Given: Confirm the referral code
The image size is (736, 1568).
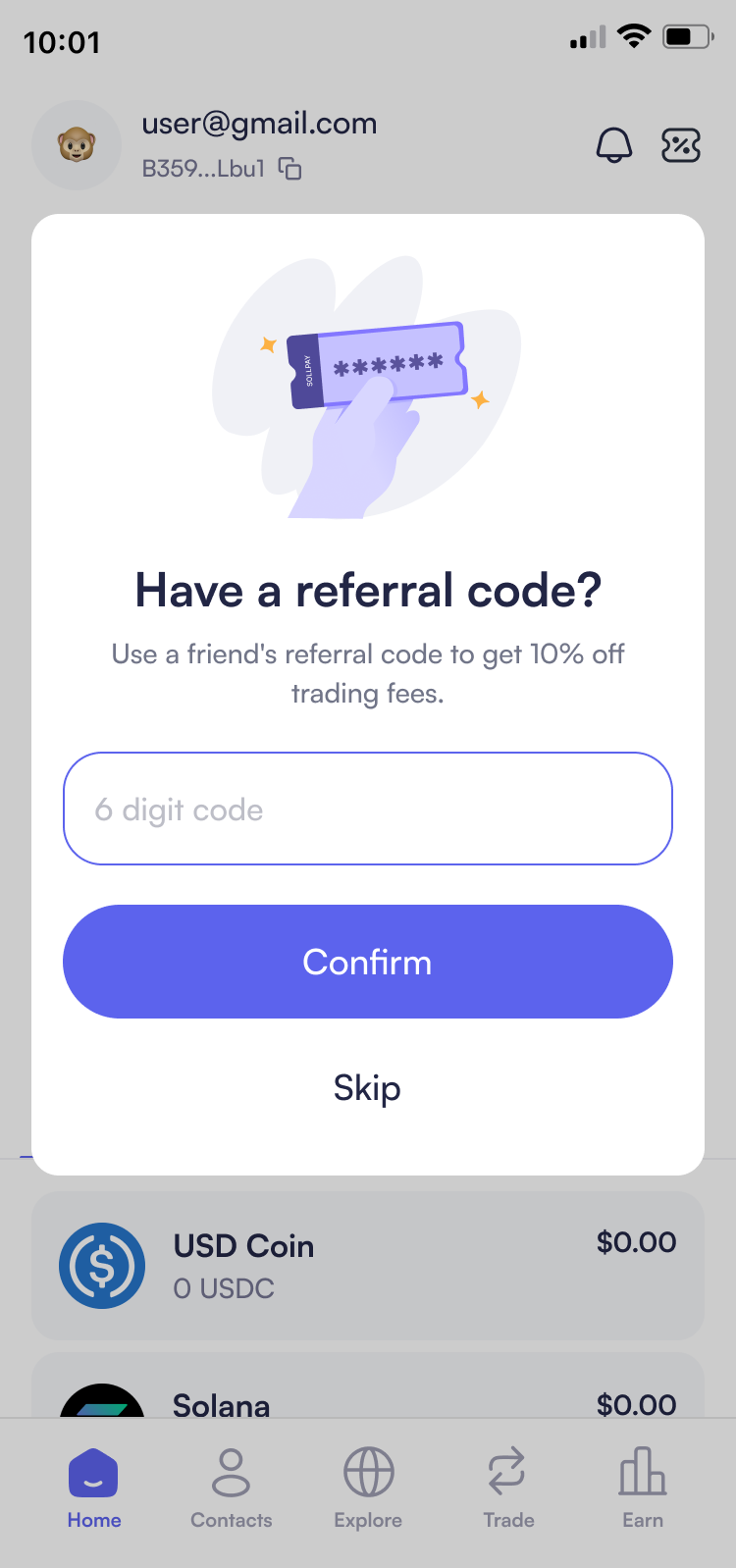Looking at the screenshot, I should click(x=367, y=962).
